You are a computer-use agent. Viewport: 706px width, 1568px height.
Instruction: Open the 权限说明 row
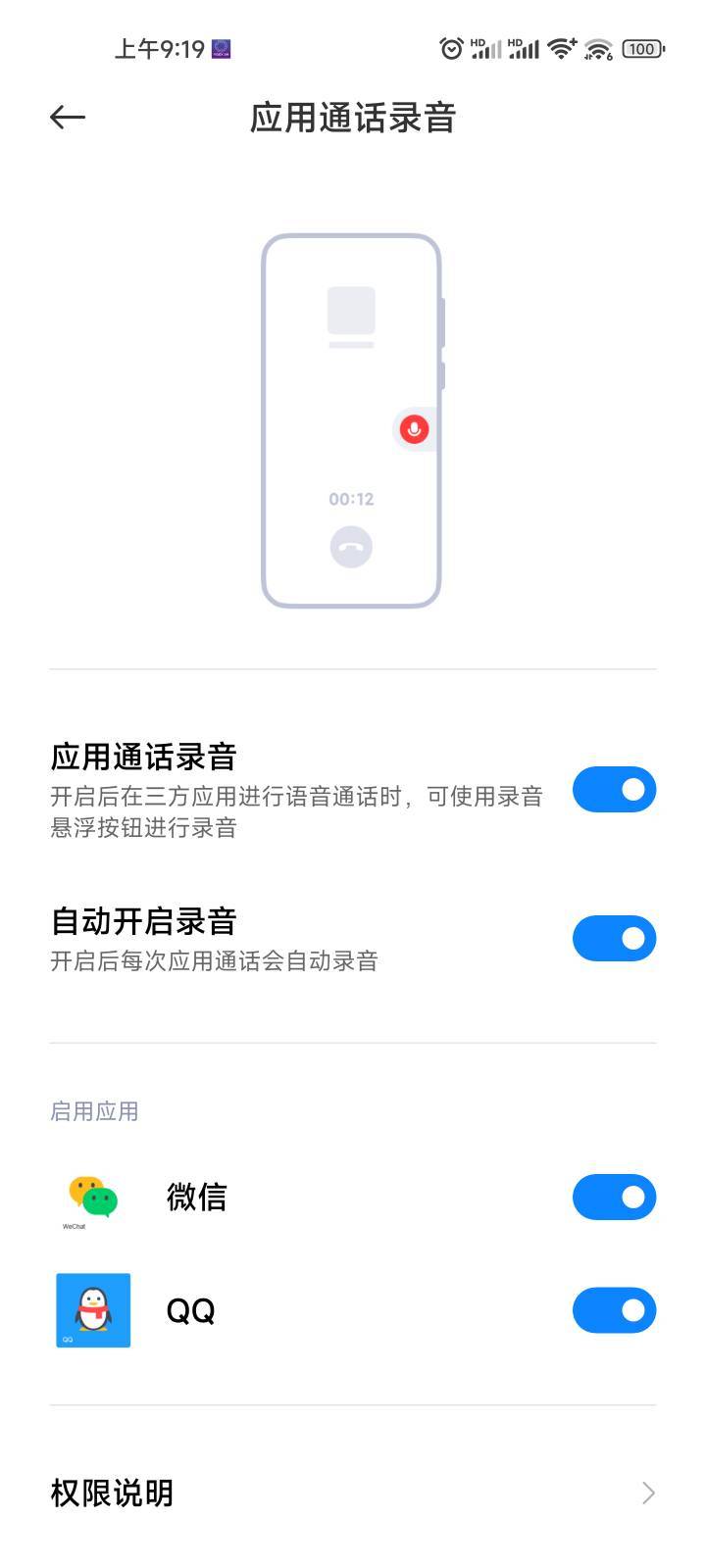353,1494
